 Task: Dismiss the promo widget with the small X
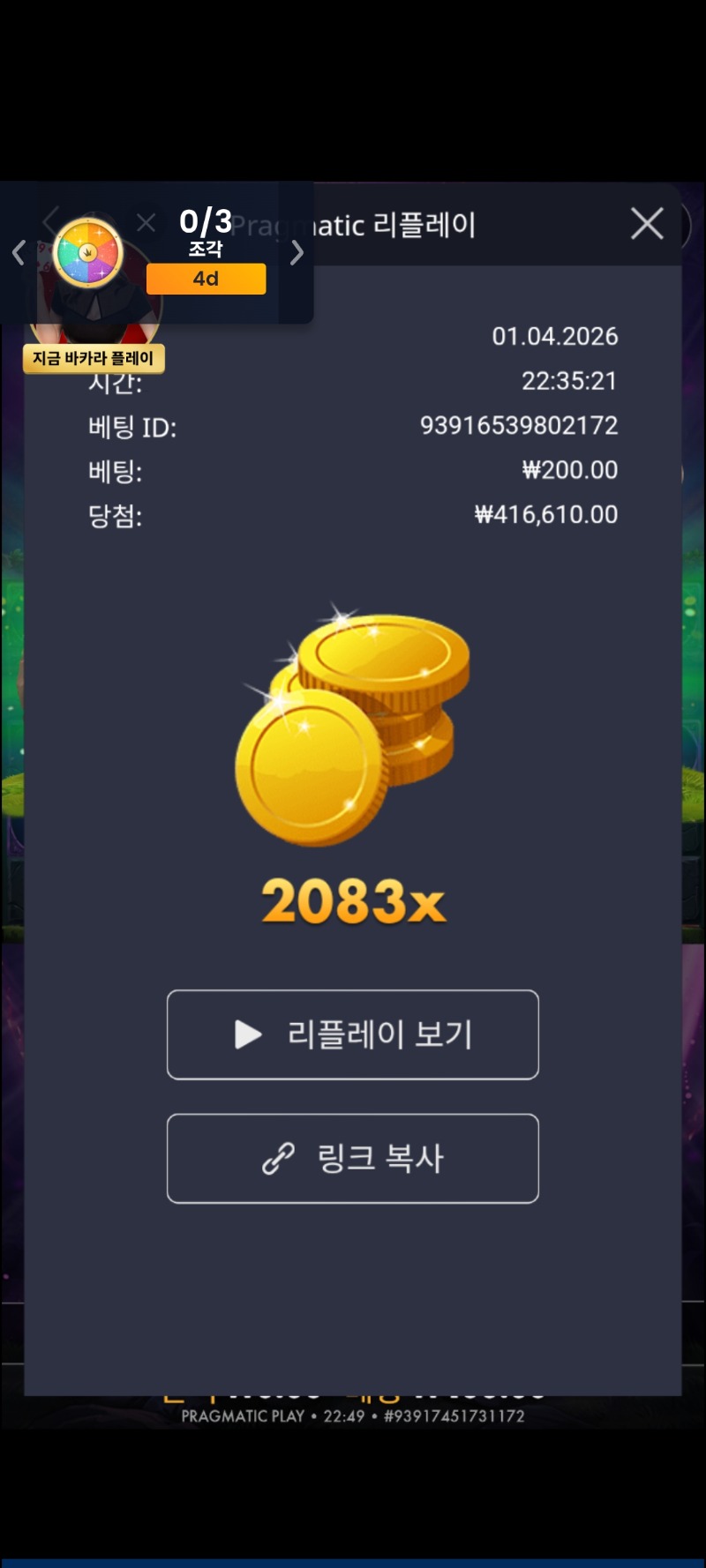[x=146, y=222]
